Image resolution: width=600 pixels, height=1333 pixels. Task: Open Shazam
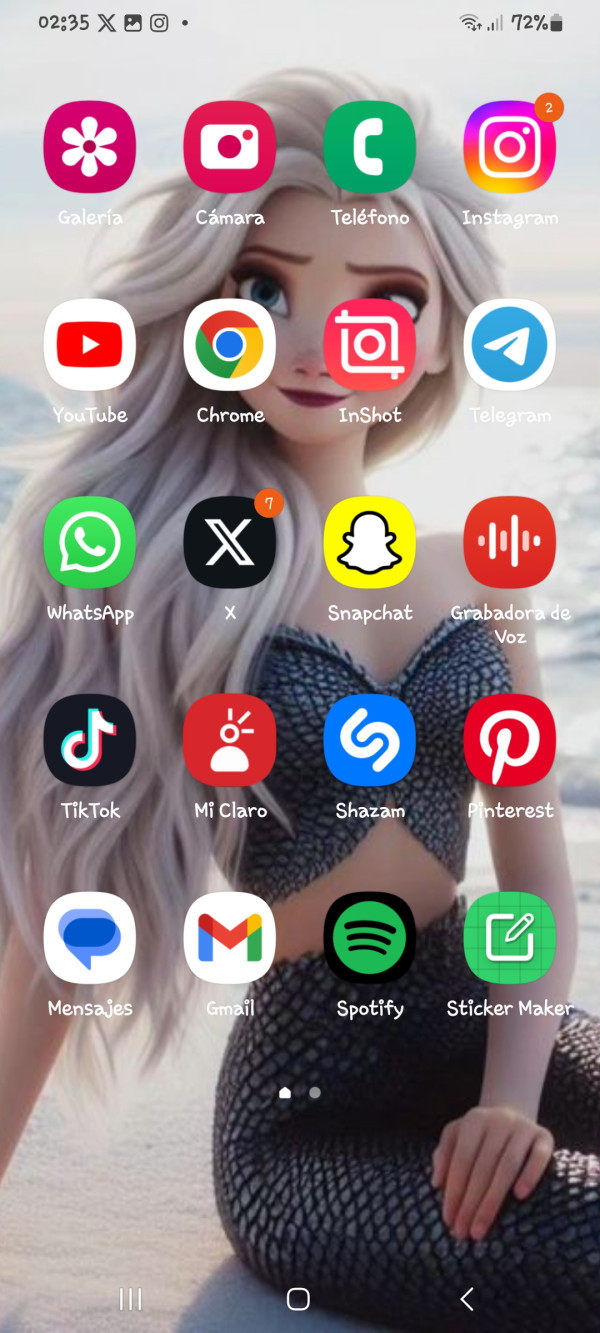click(370, 740)
